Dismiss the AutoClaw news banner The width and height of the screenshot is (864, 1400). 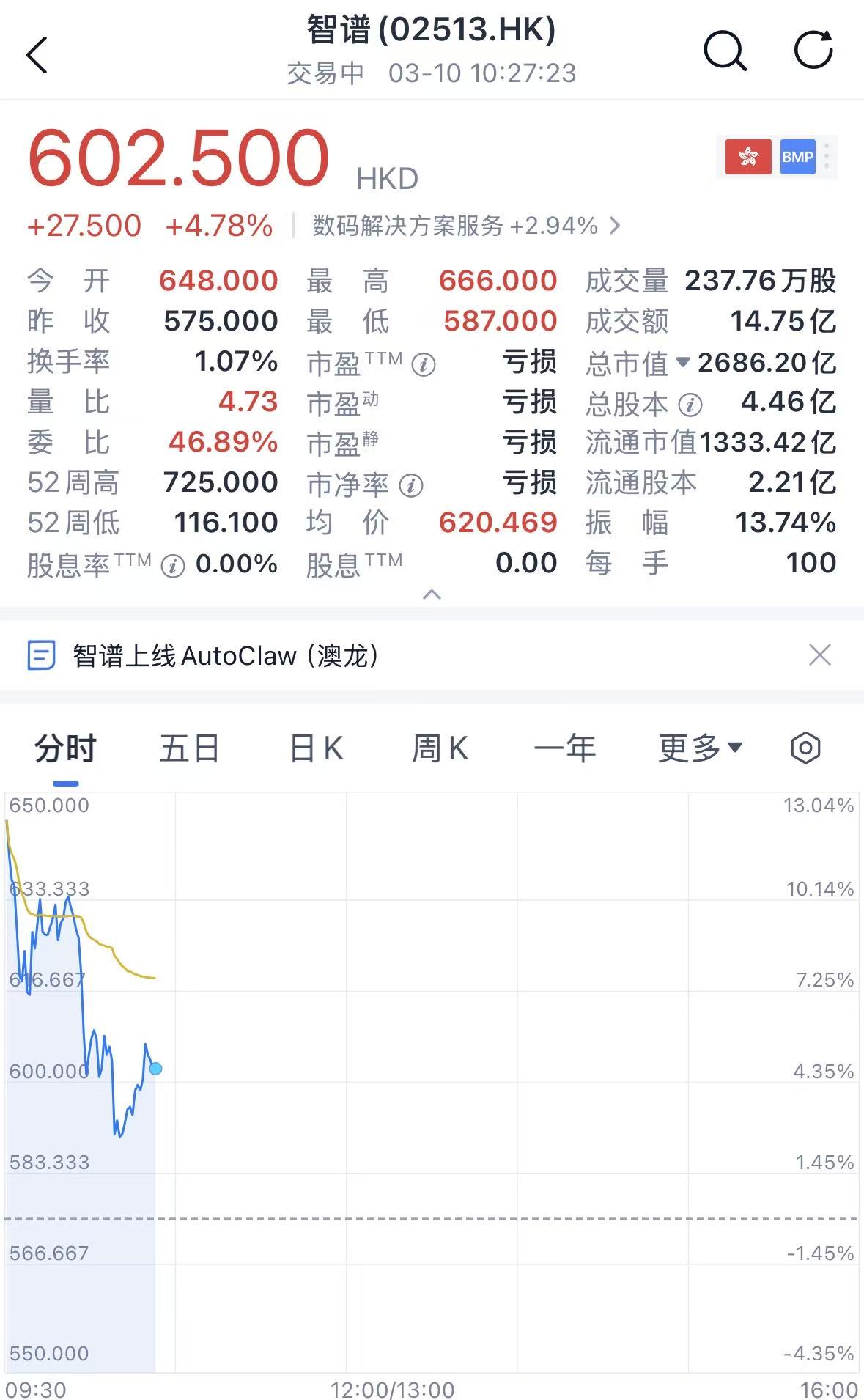821,656
